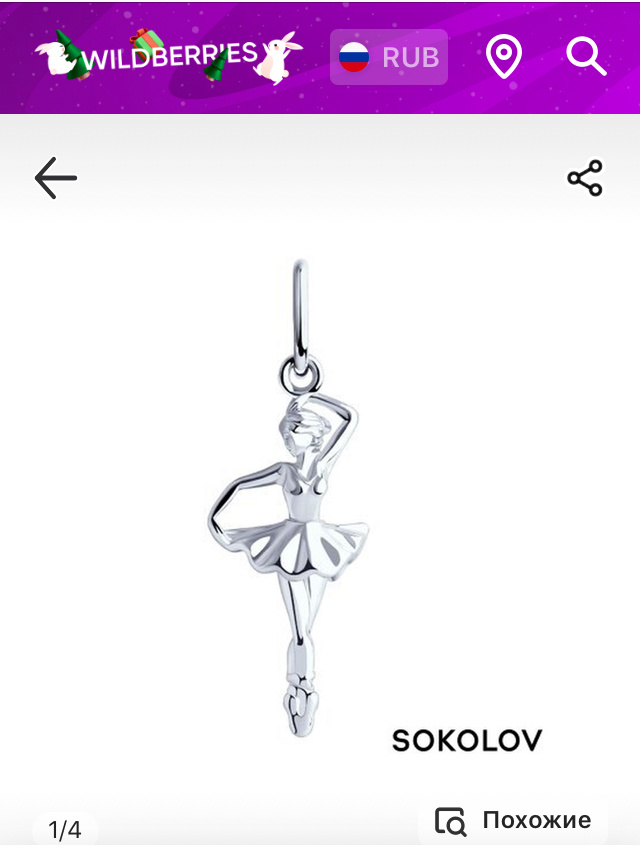
Task: Find similar items with Похожие
Action: click(x=514, y=821)
